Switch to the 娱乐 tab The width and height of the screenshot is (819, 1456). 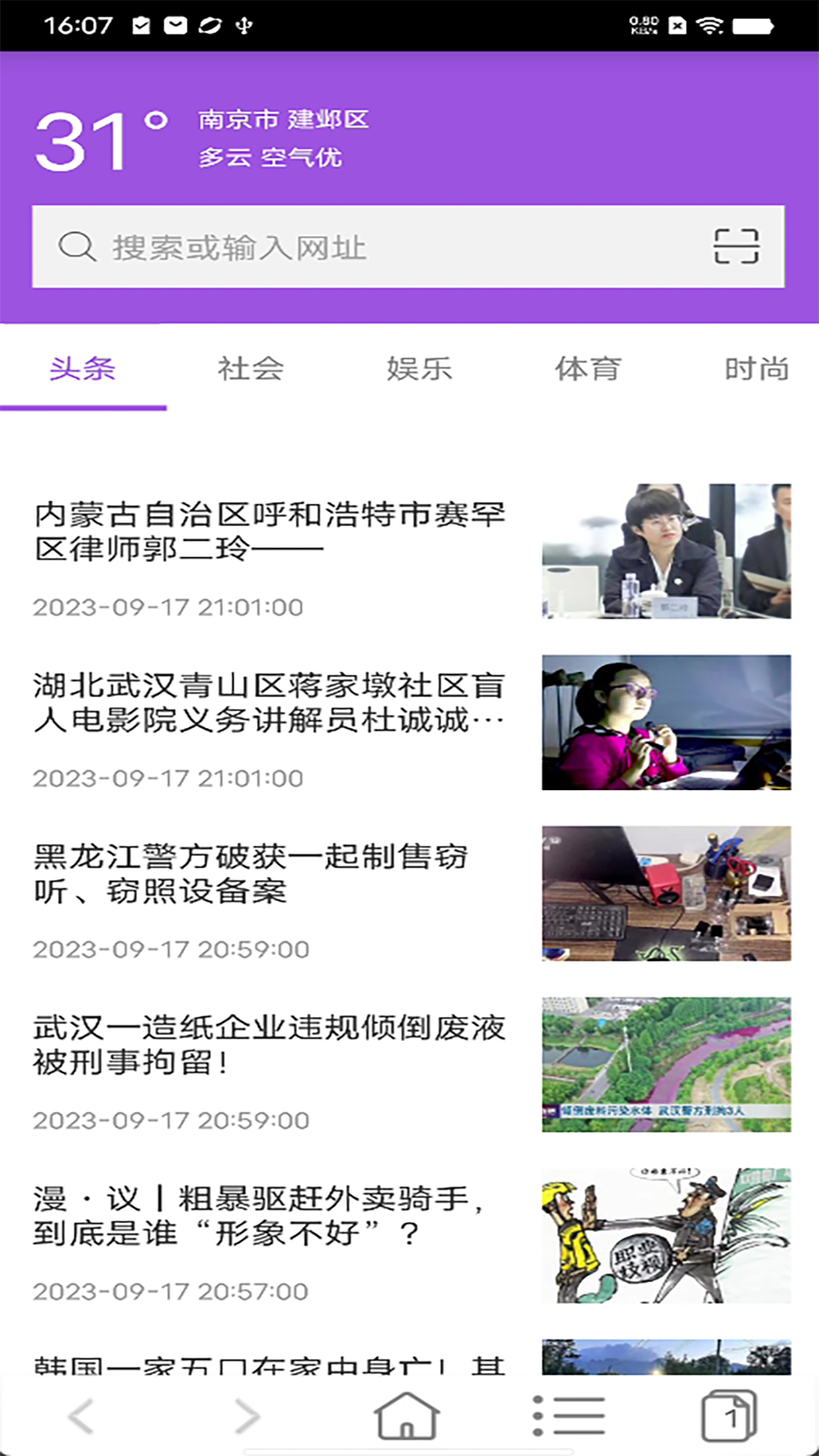tap(419, 369)
